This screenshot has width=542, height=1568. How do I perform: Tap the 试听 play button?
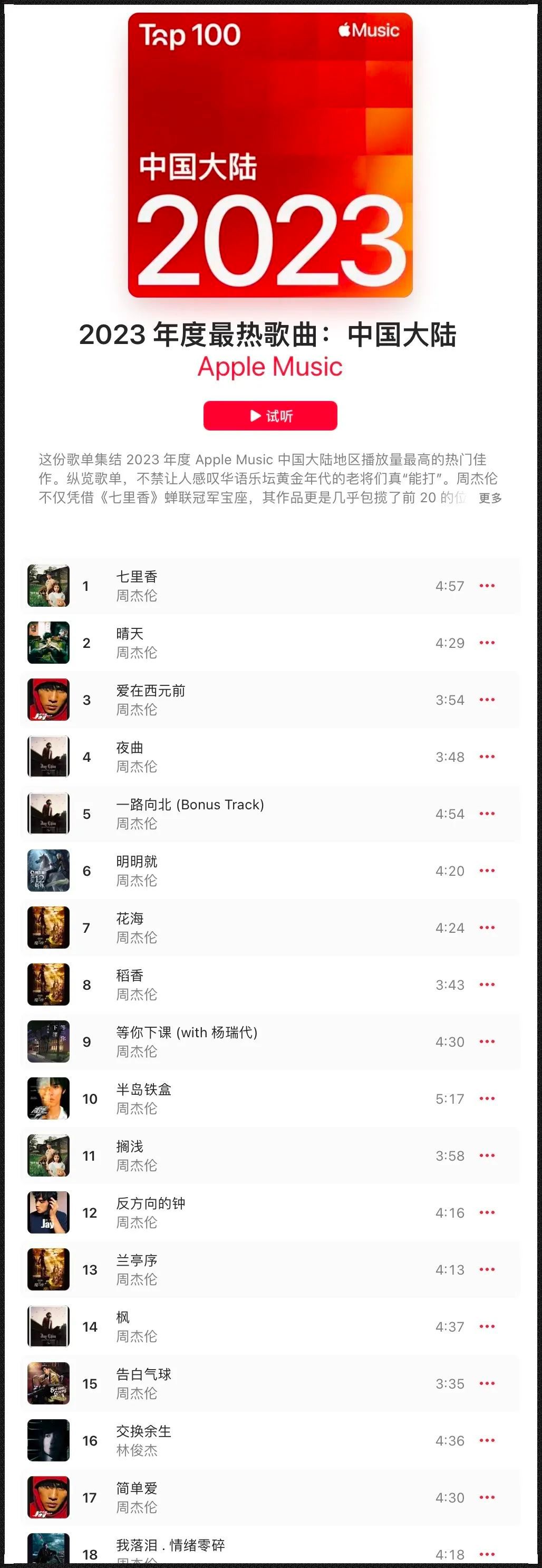tap(270, 416)
